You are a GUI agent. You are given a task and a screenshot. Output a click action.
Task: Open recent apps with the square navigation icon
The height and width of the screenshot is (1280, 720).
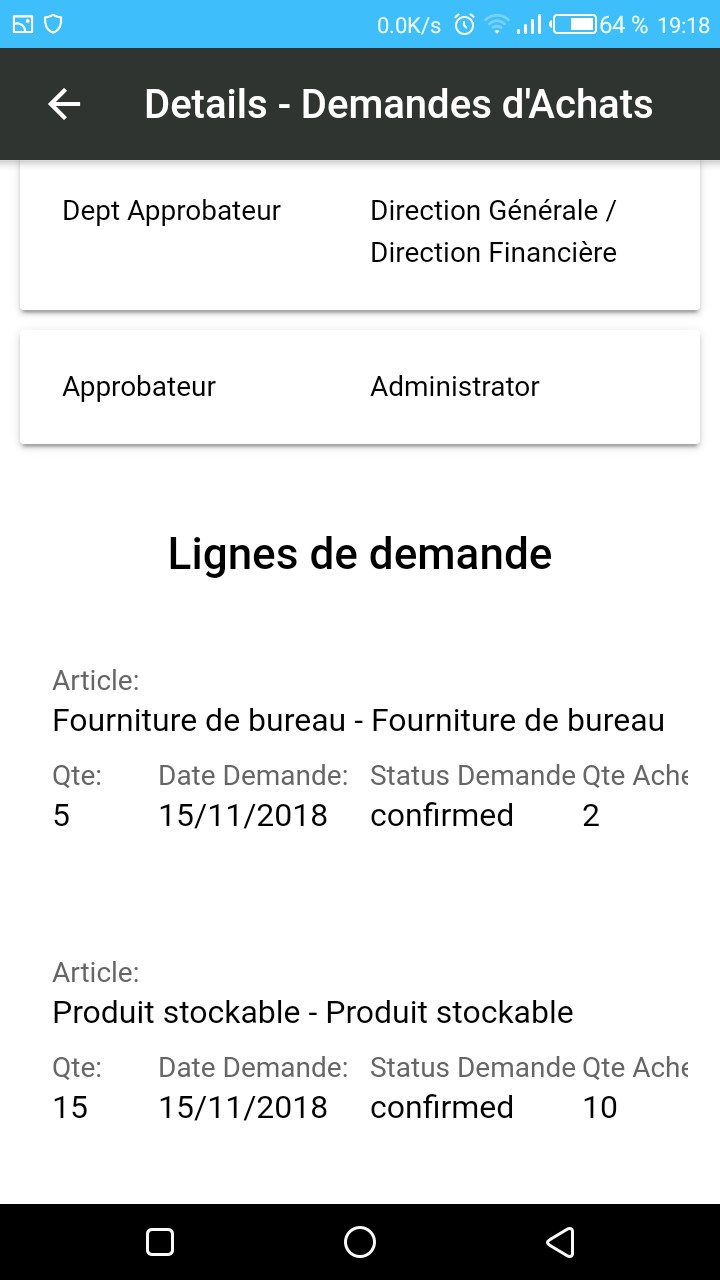coord(159,1240)
